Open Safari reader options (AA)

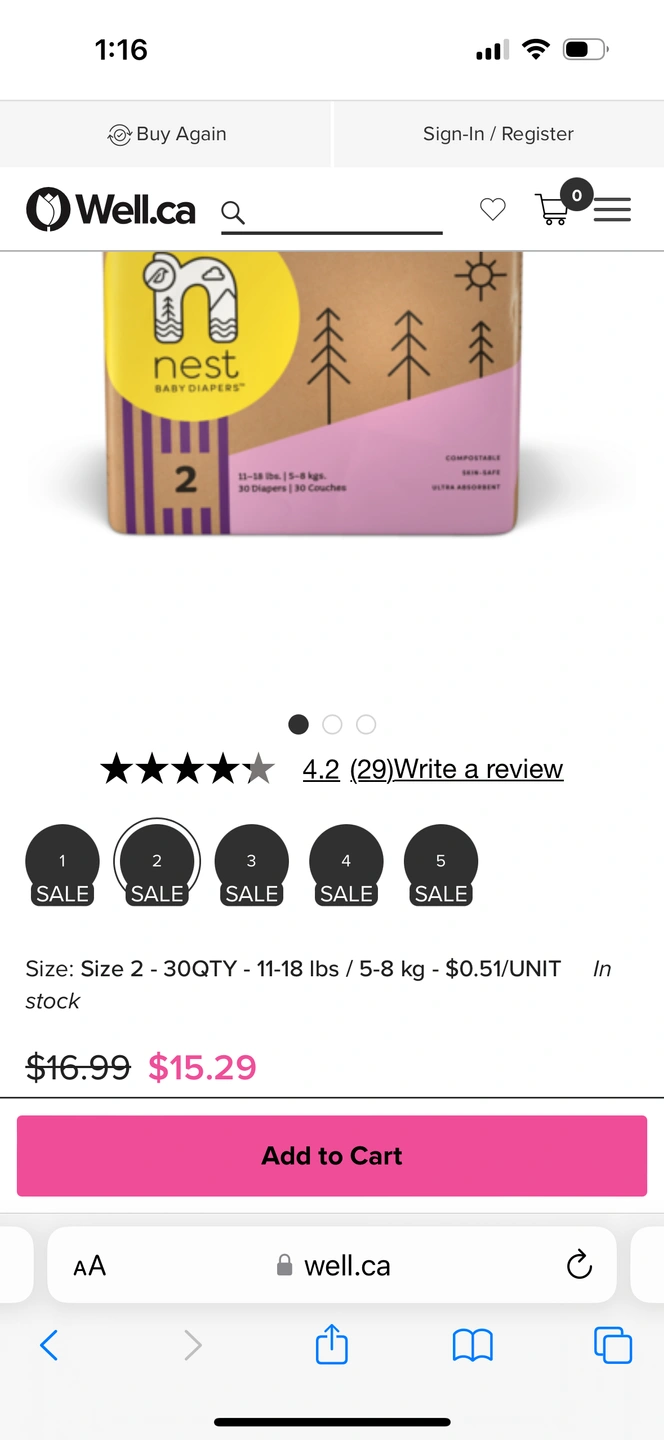pyautogui.click(x=90, y=1266)
